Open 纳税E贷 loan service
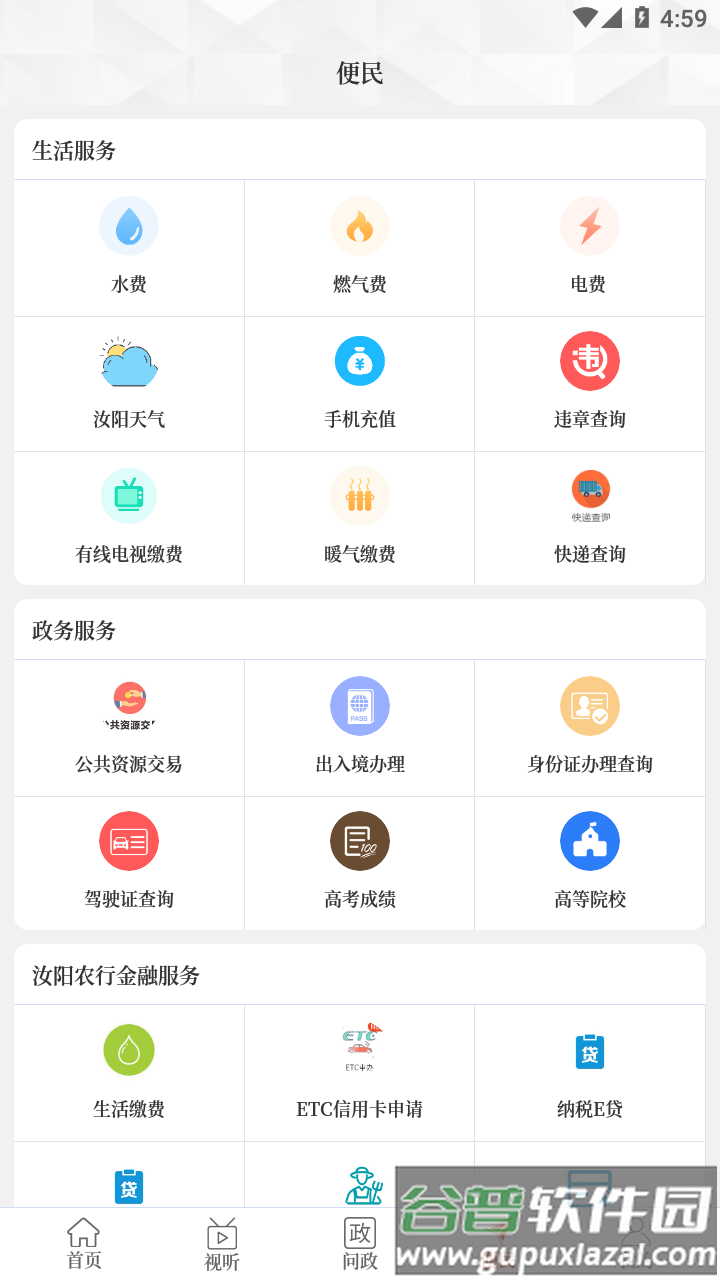The image size is (720, 1280). point(589,1072)
